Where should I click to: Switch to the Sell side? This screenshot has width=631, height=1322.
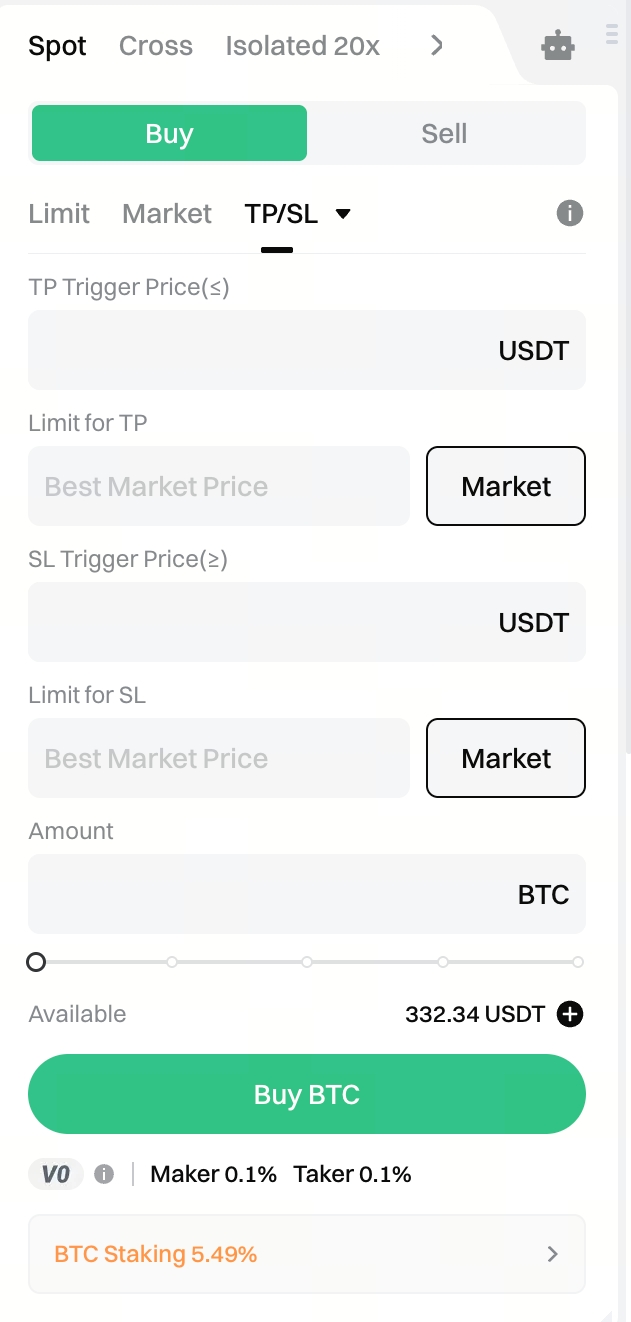[x=444, y=133]
